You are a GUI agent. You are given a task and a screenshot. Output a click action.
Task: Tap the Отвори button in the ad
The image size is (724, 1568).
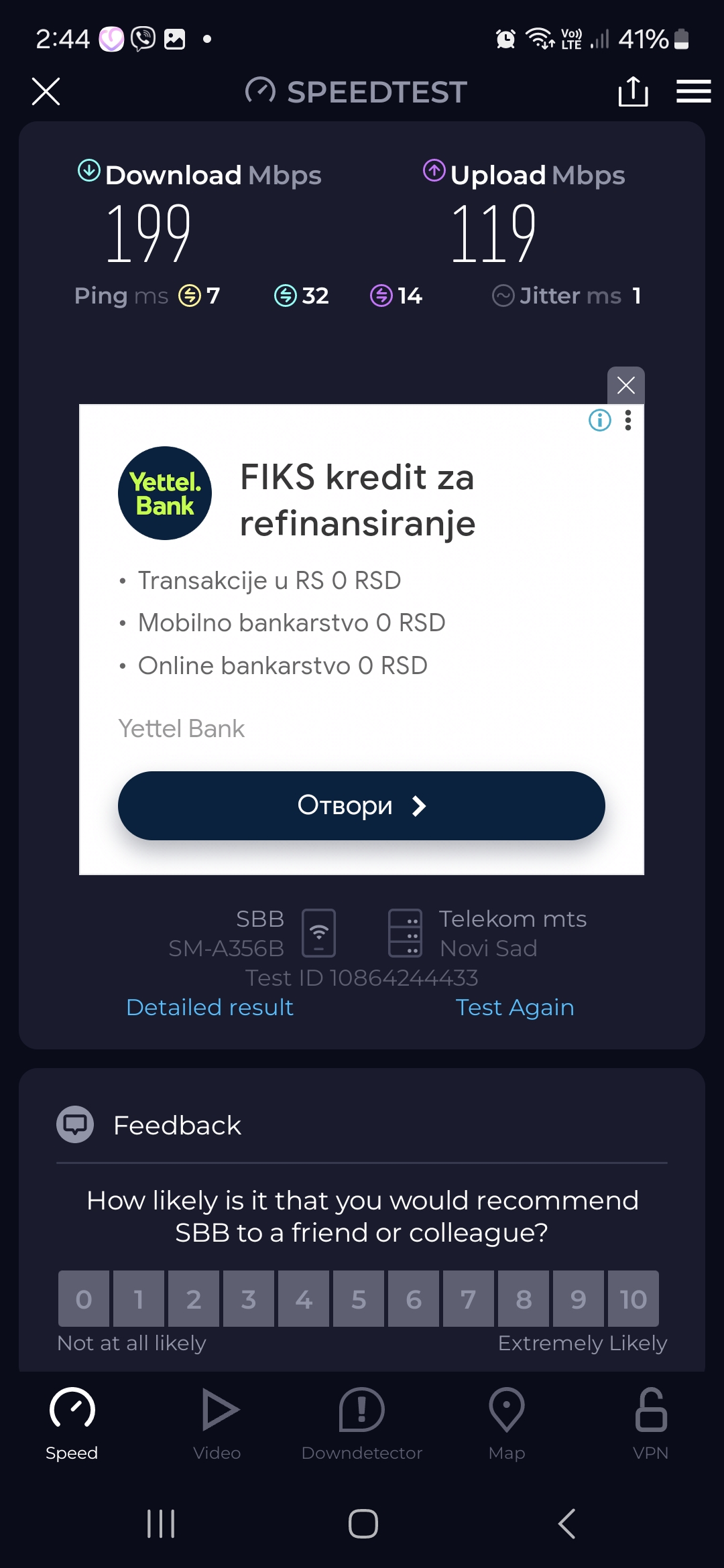tap(361, 805)
